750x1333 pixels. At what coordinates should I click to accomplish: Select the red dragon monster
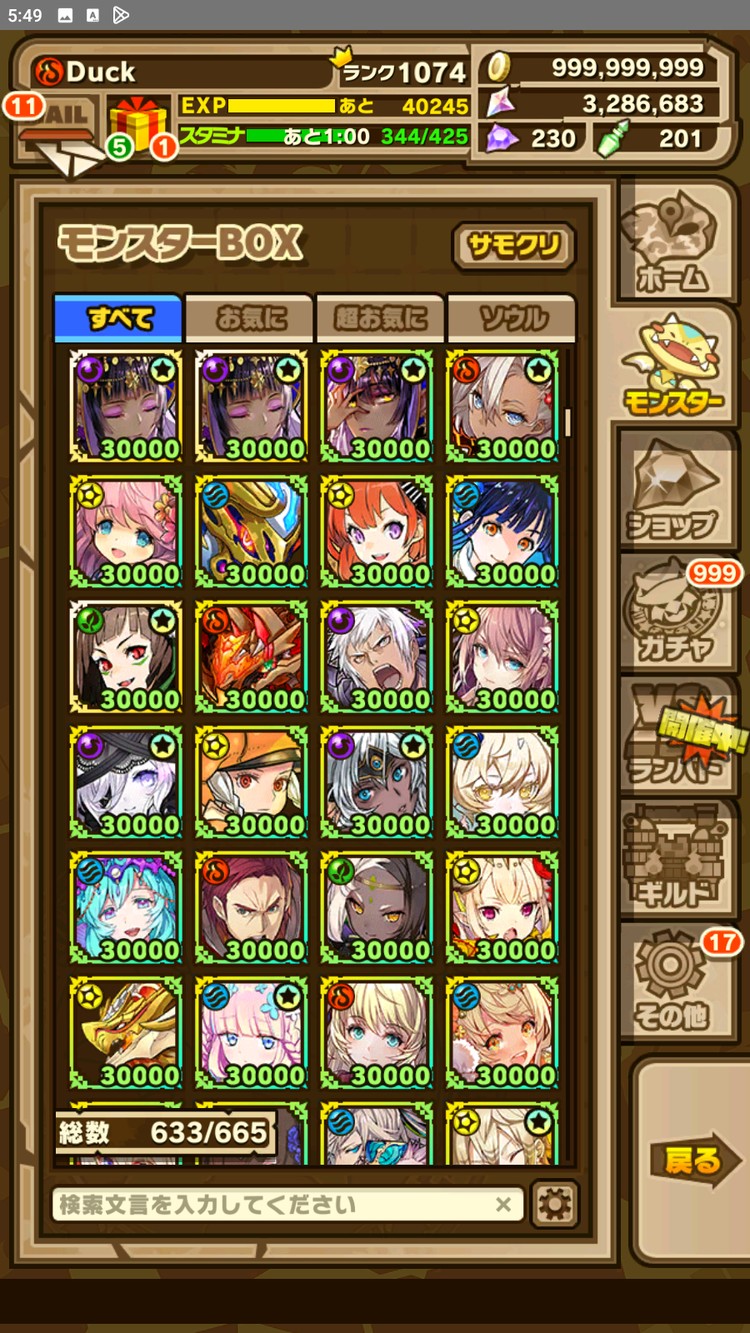tap(252, 656)
